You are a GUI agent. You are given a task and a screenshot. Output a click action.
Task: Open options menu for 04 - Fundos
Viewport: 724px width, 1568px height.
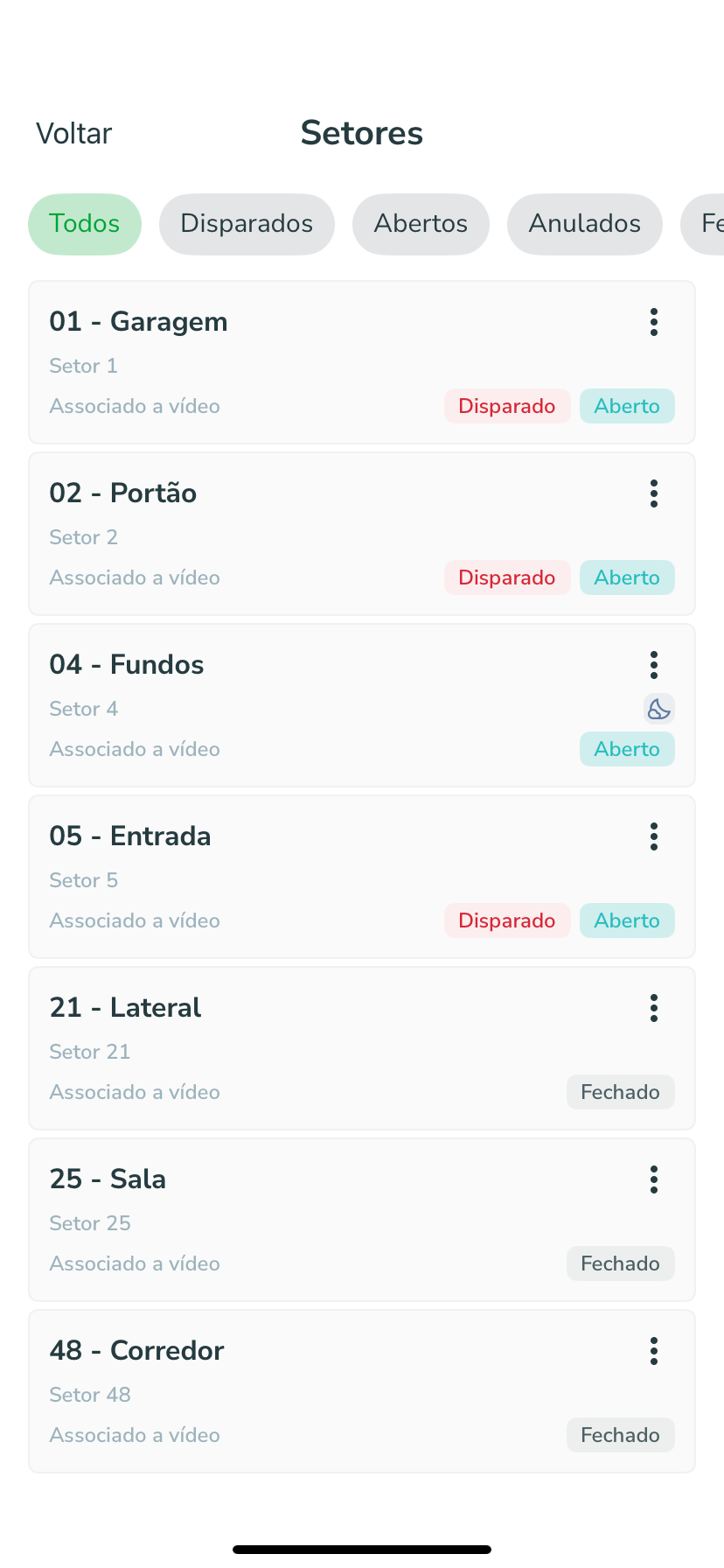tap(654, 665)
